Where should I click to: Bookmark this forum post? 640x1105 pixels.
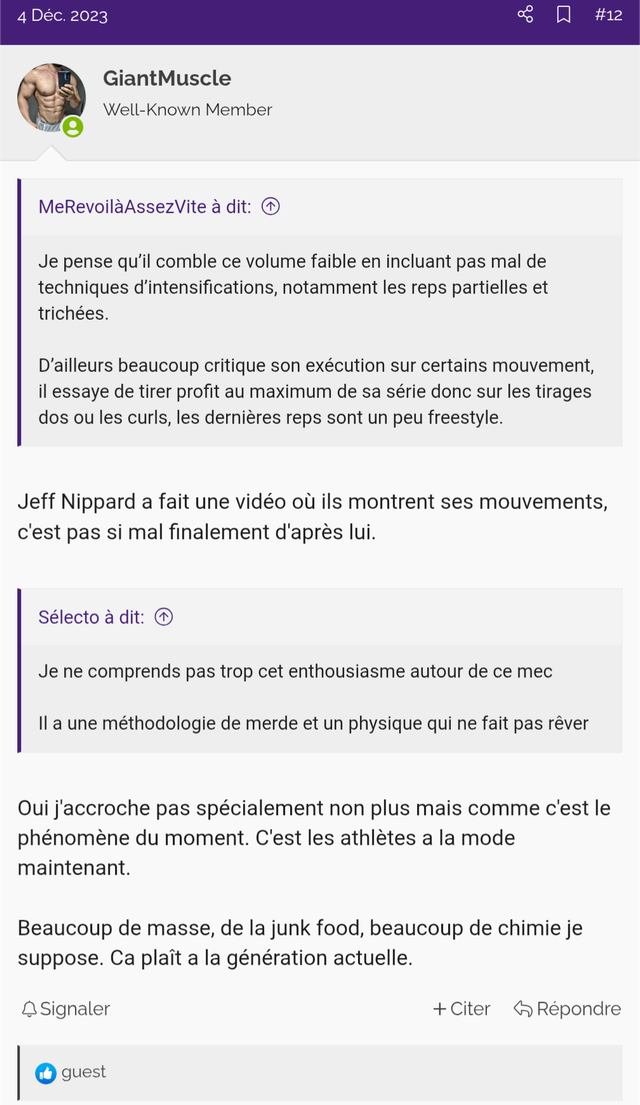[564, 15]
